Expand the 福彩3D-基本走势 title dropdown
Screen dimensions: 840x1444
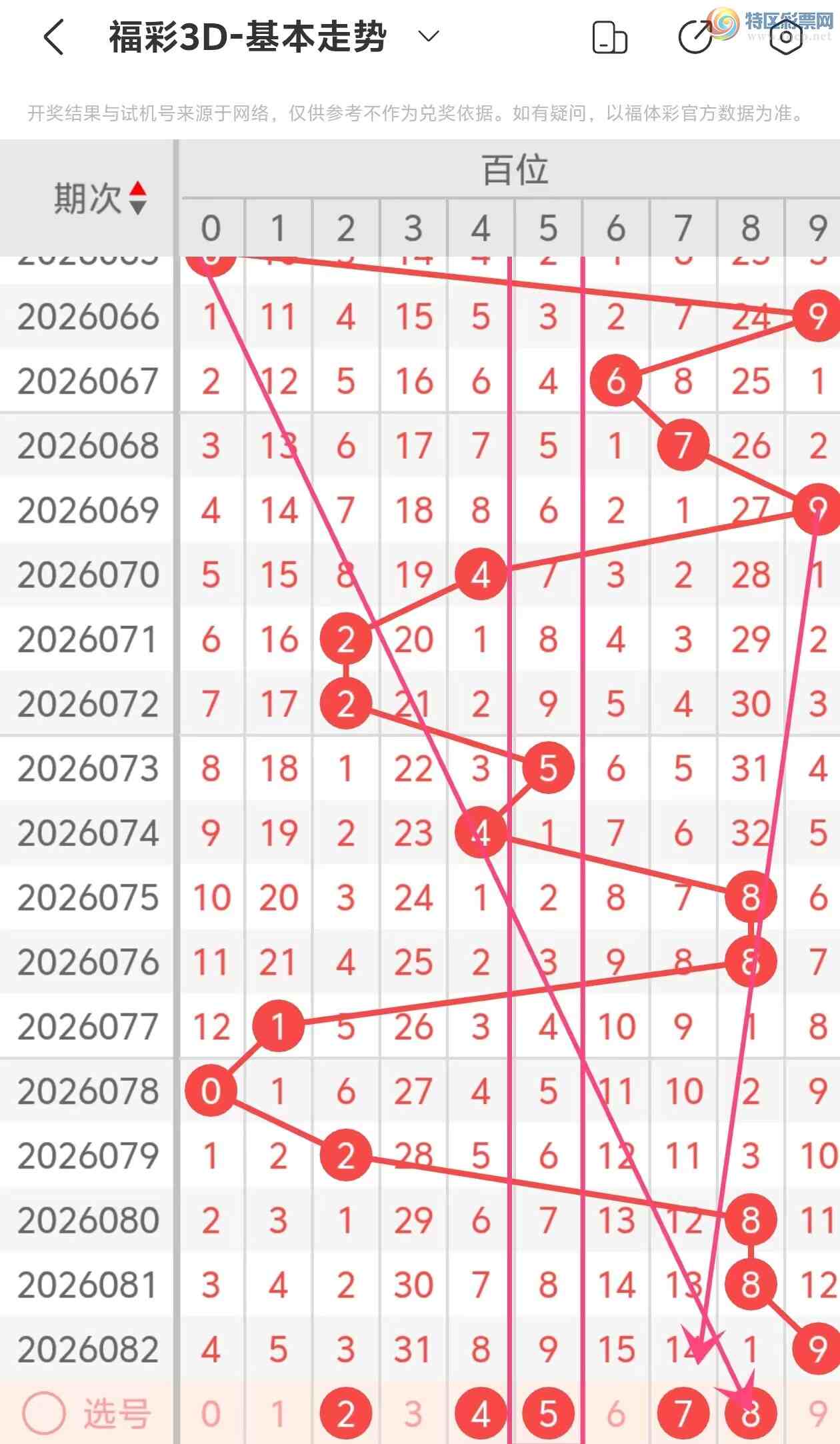click(x=429, y=36)
